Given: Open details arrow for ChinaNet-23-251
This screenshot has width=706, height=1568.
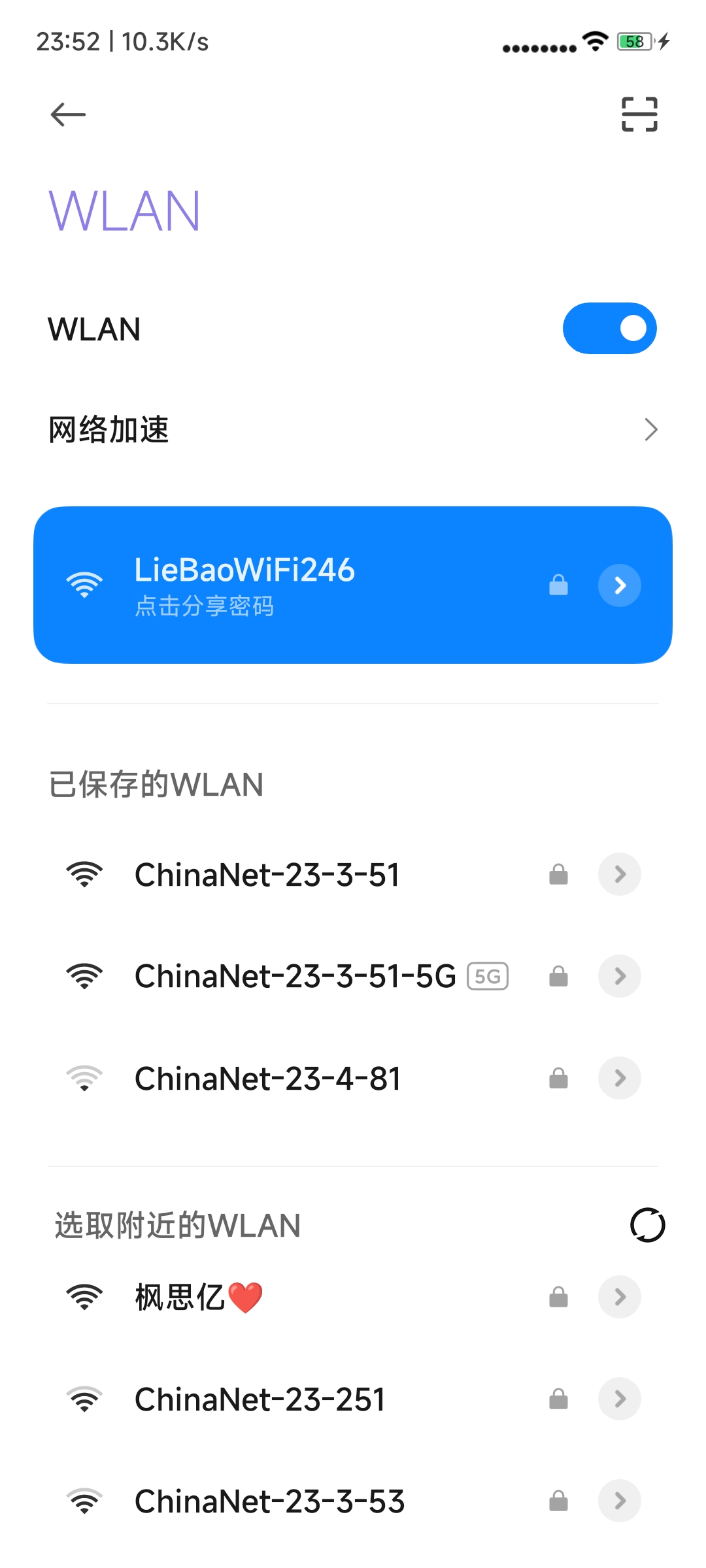Looking at the screenshot, I should (x=619, y=1399).
